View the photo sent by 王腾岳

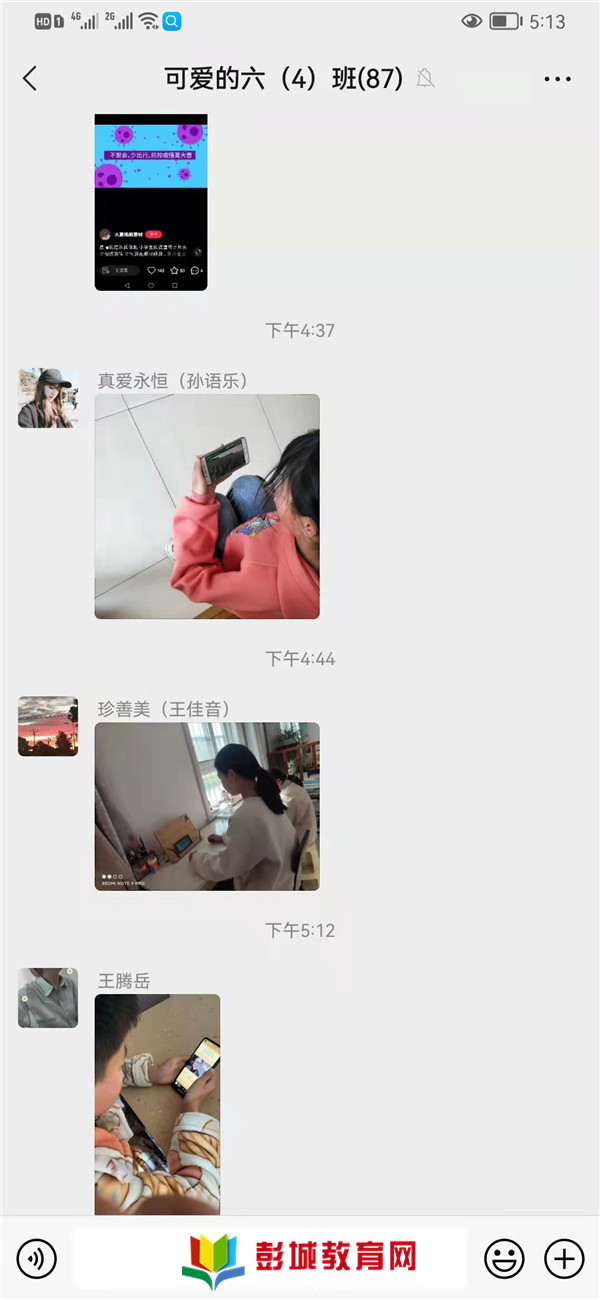click(x=157, y=1103)
